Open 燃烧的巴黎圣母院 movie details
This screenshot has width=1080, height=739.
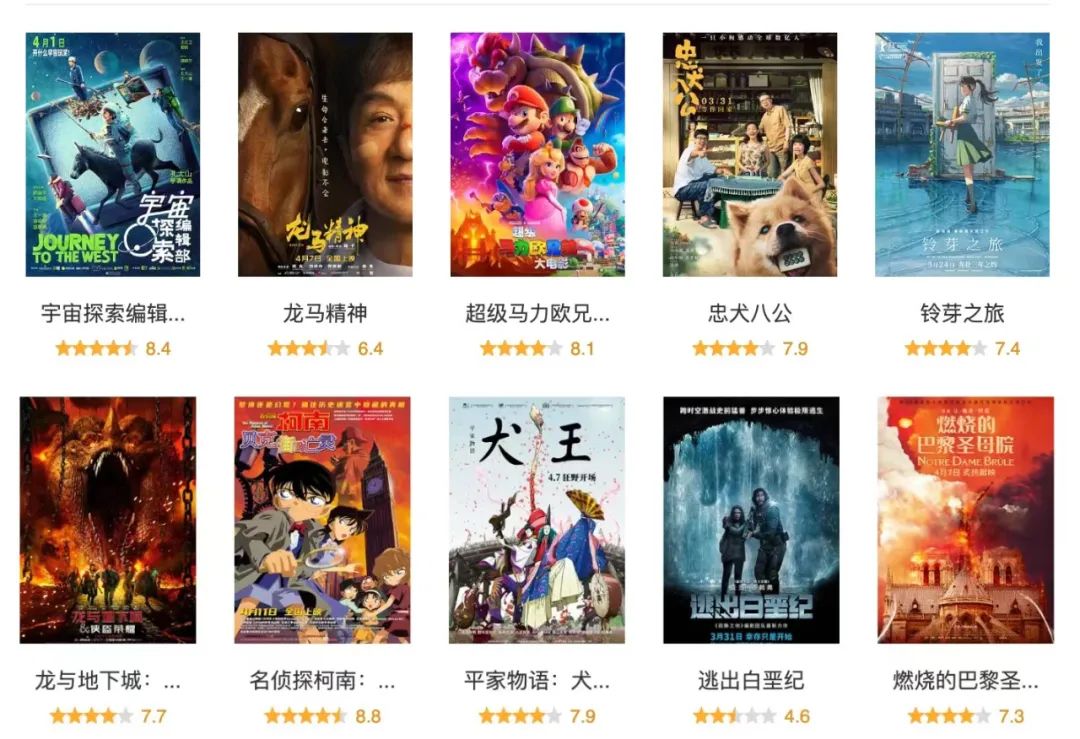click(965, 520)
